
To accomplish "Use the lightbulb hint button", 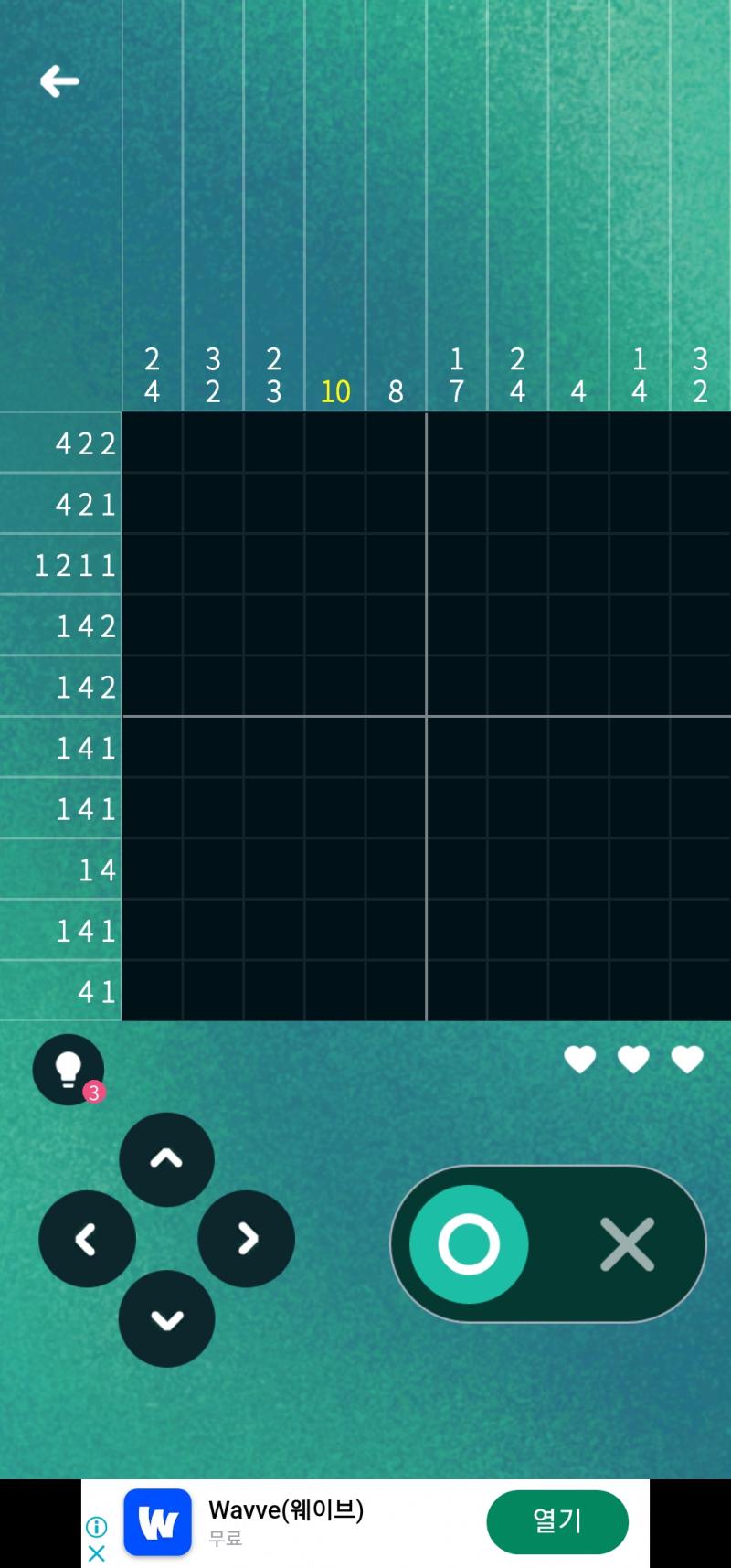I will (x=69, y=1069).
